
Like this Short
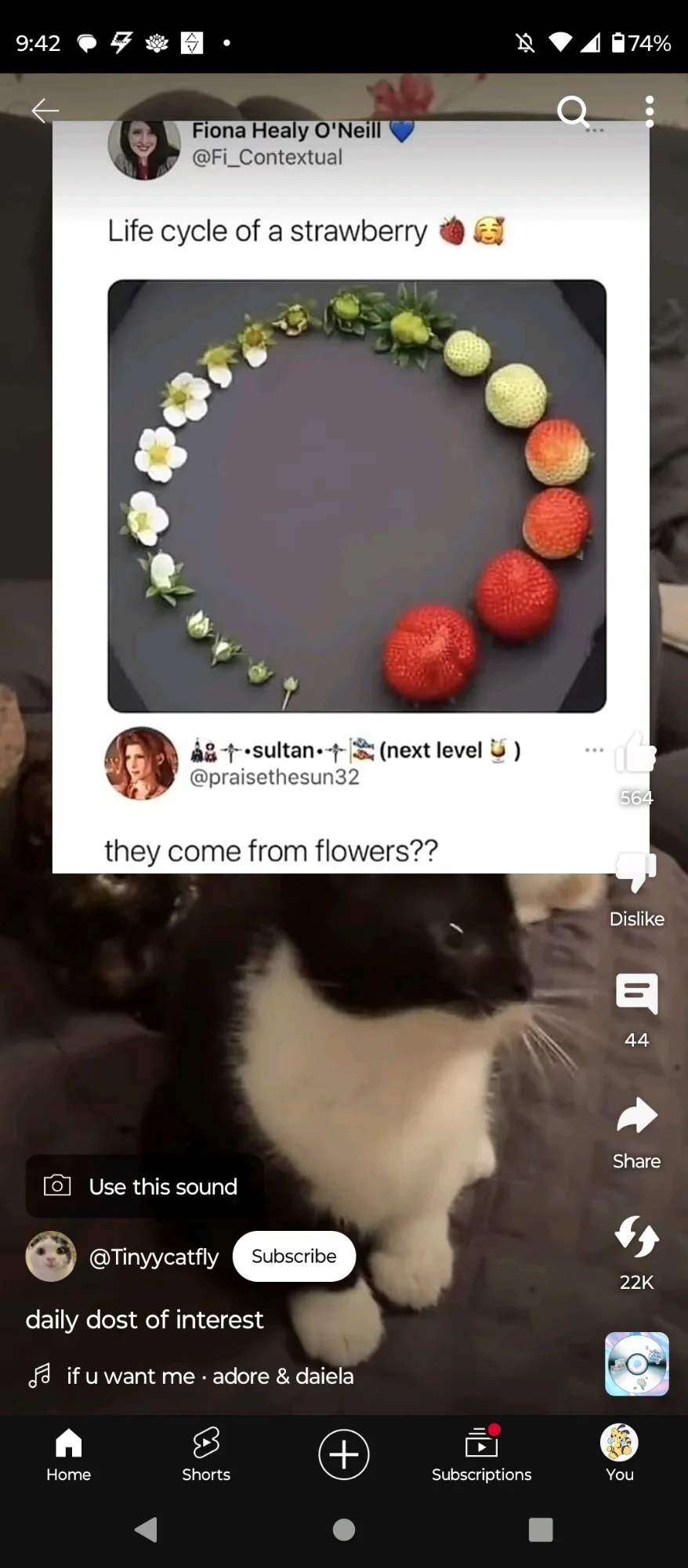(x=636, y=753)
